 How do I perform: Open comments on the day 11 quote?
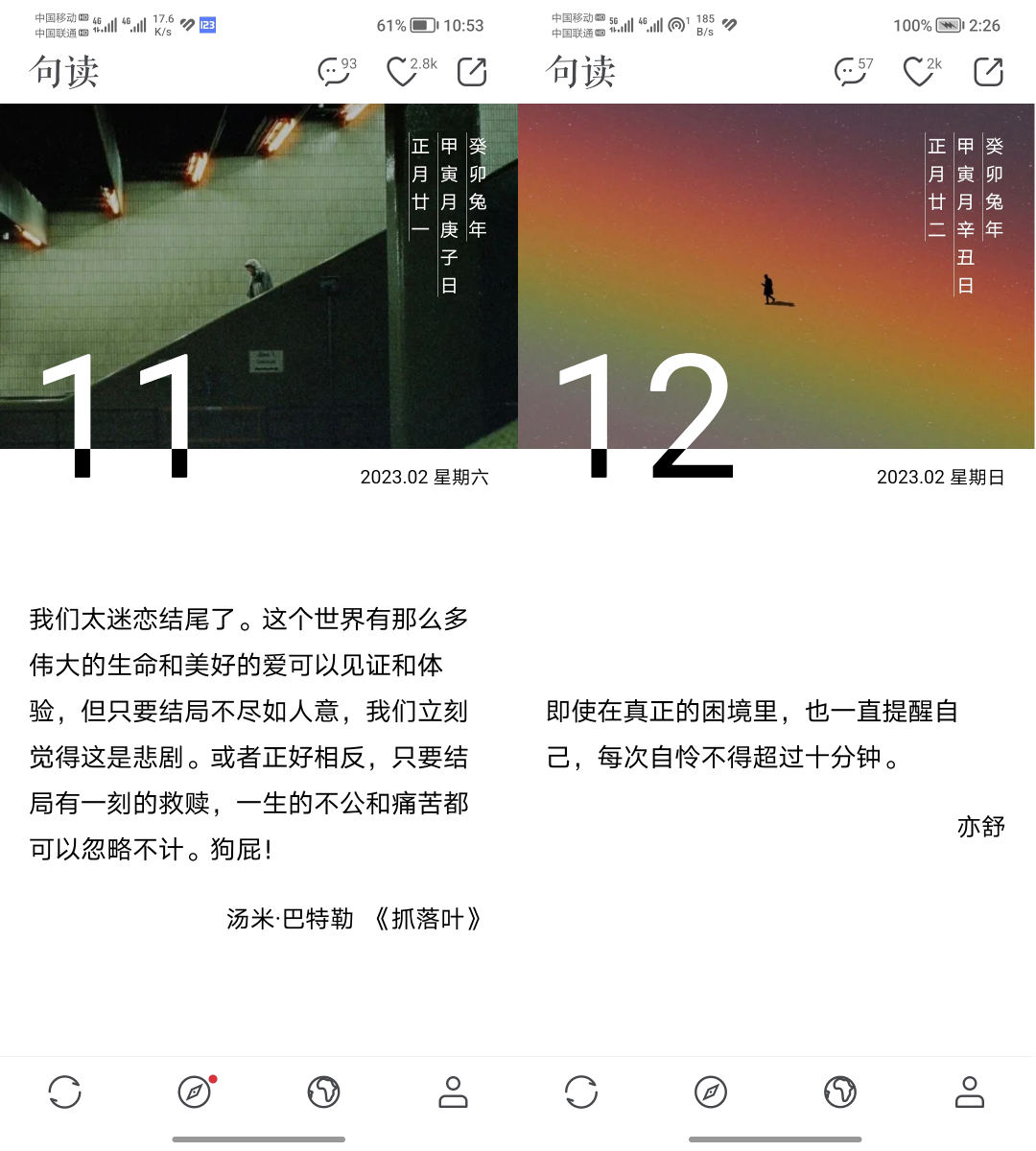coord(337,72)
